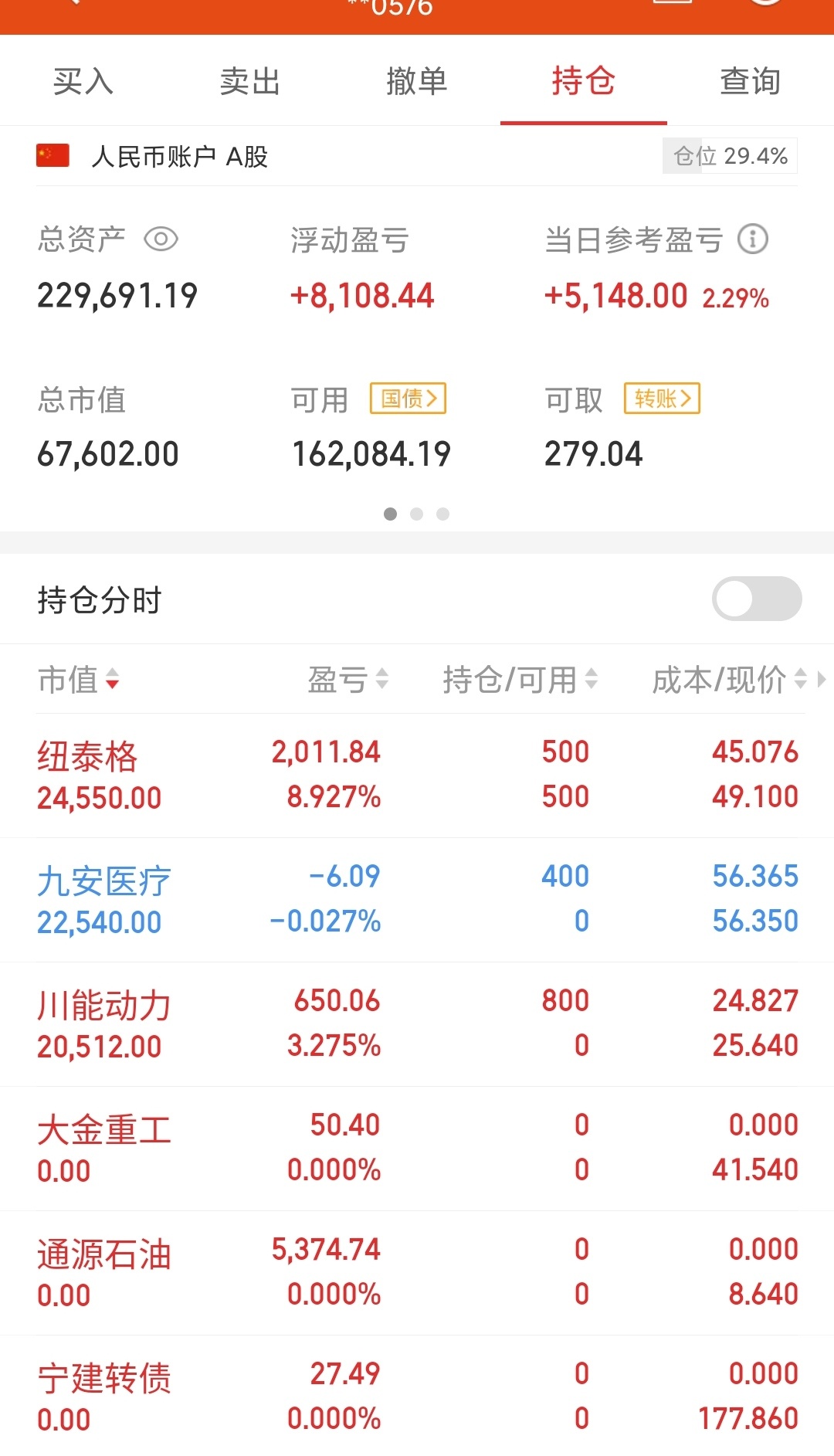Switch to the 买入 tab
This screenshot has height=1456, width=834.
point(83,81)
